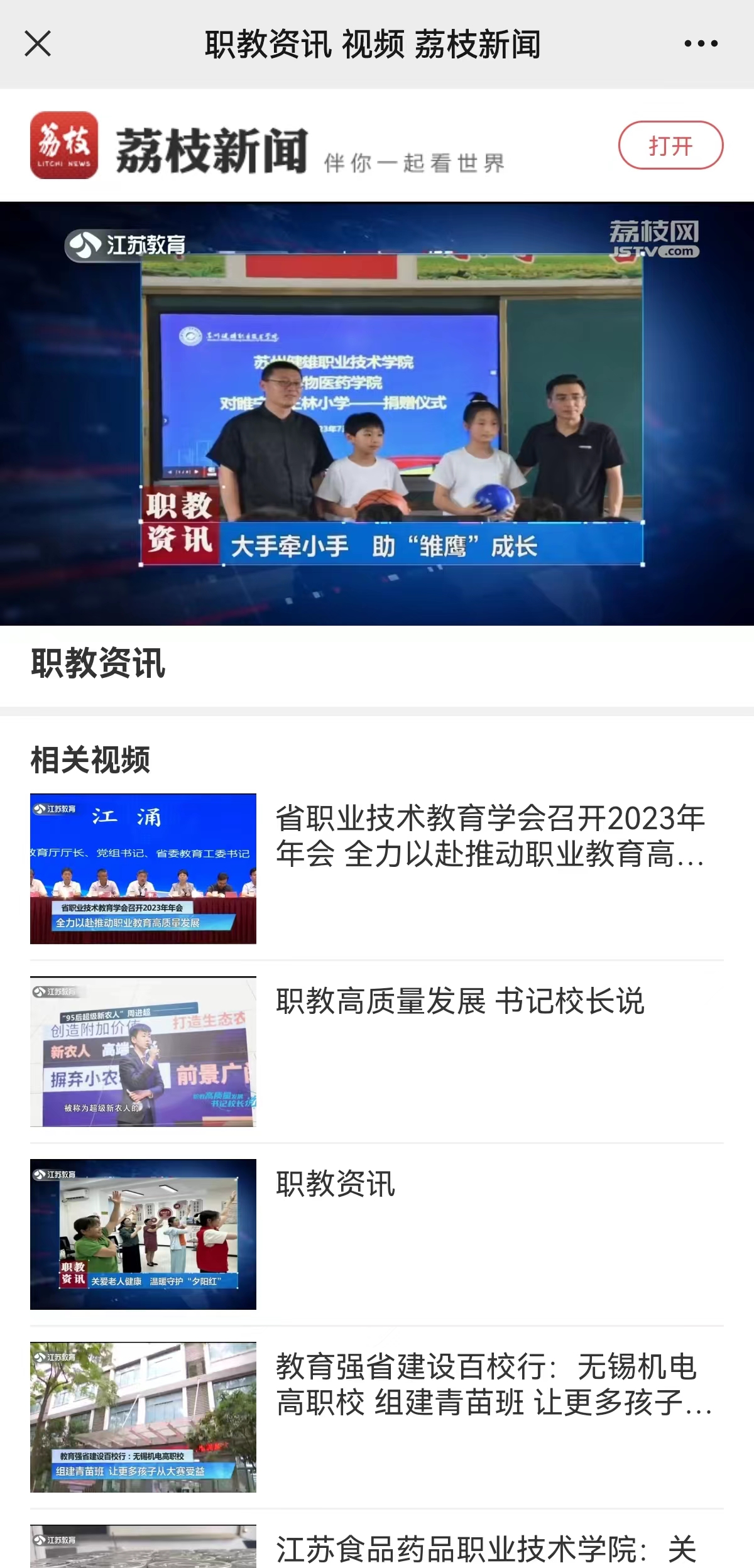This screenshot has width=754, height=1568.
Task: Open video about 省职业技术教育学会召开2023年年会
Action: pos(490,836)
